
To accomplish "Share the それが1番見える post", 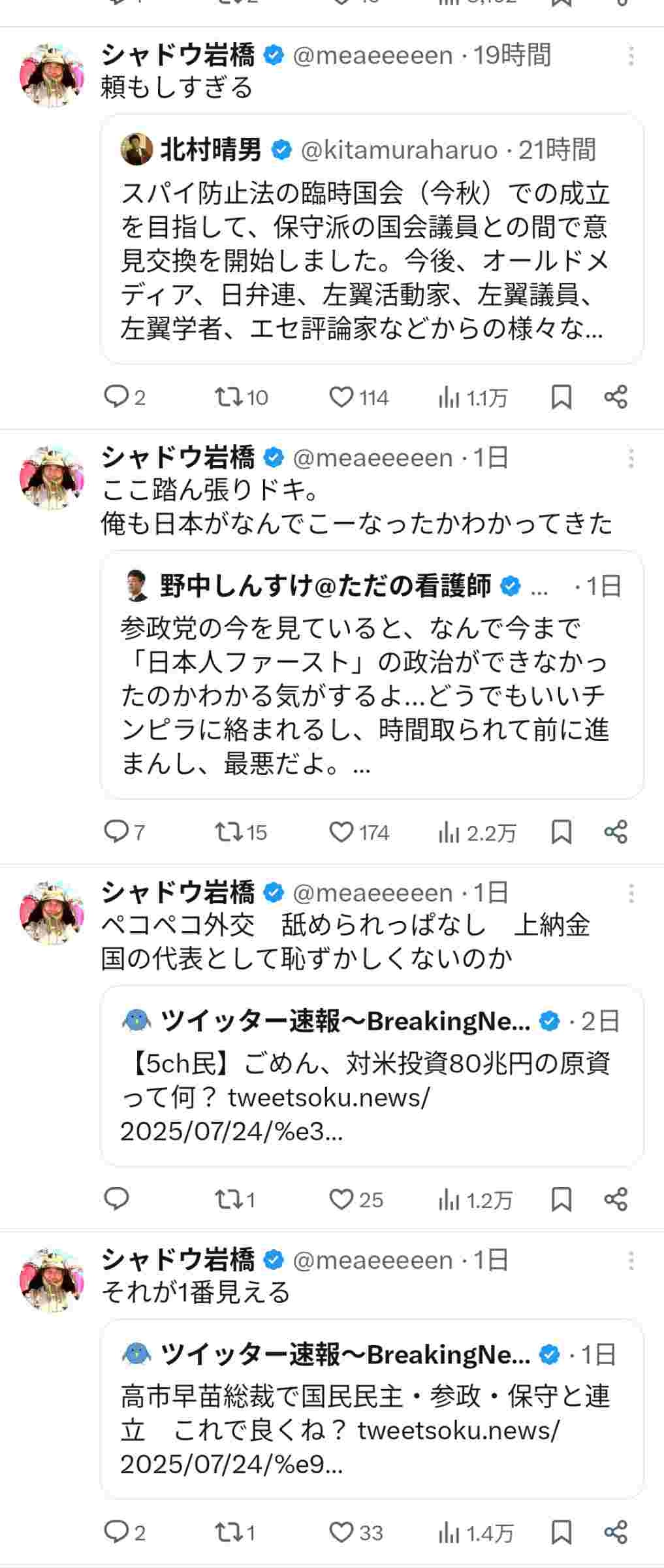I will coord(616,1532).
